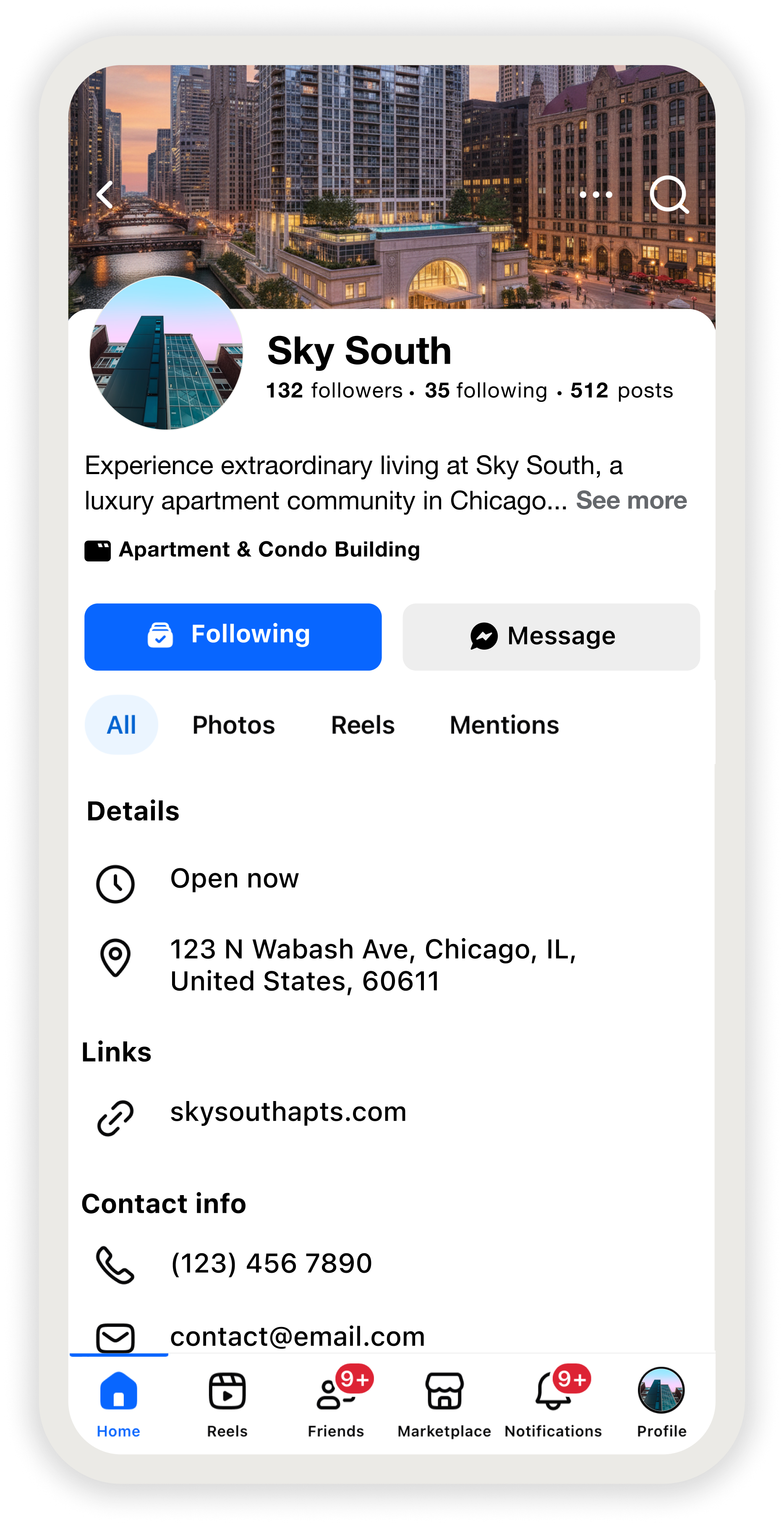Visit the Marketplace tab
The height and width of the screenshot is (1526, 784).
point(444,1403)
